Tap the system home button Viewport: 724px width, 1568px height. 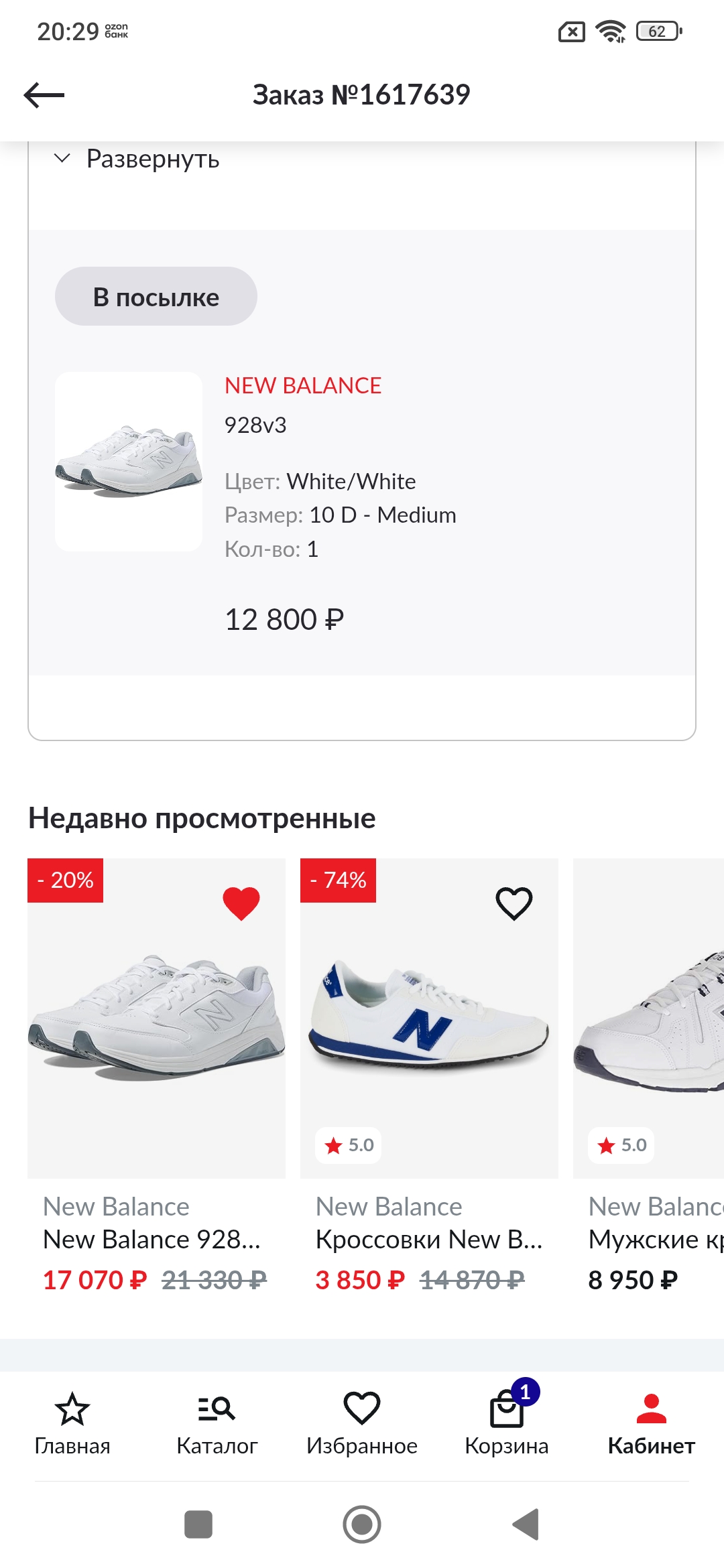(362, 1524)
